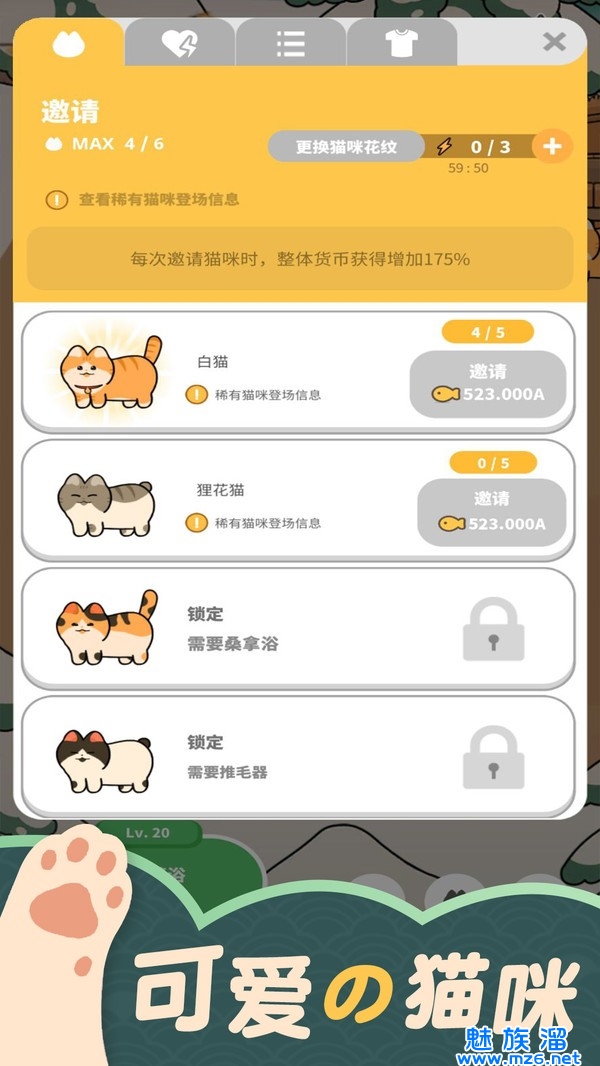Image resolution: width=600 pixels, height=1066 pixels.
Task: Switch to the list tab
Action: (x=291, y=44)
